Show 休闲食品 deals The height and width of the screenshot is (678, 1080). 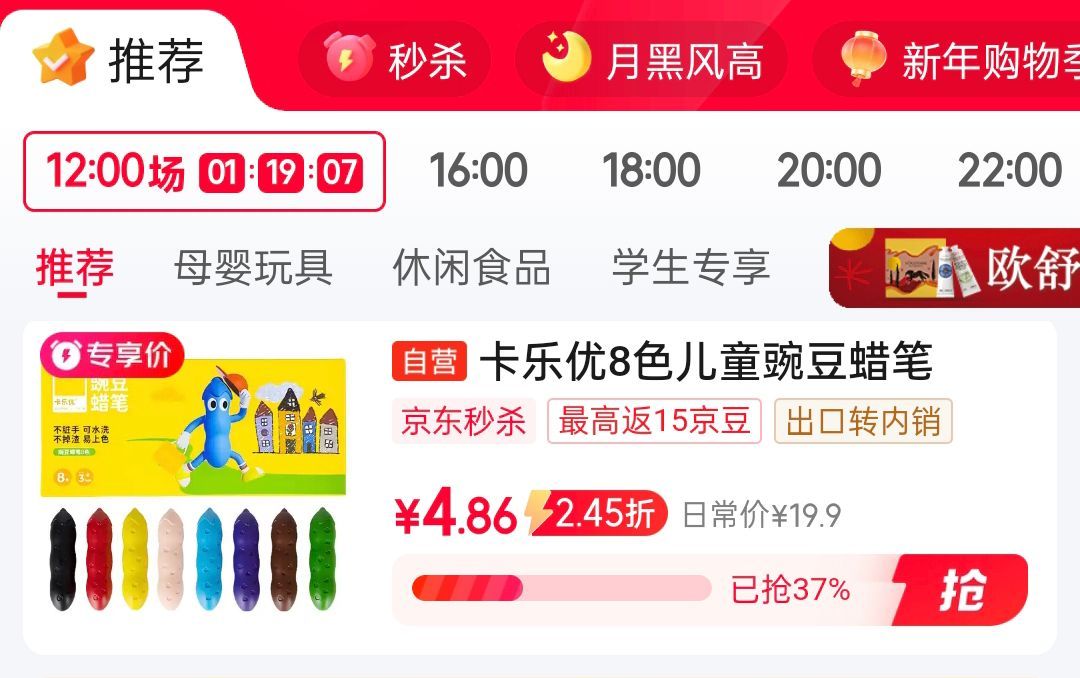(x=471, y=268)
